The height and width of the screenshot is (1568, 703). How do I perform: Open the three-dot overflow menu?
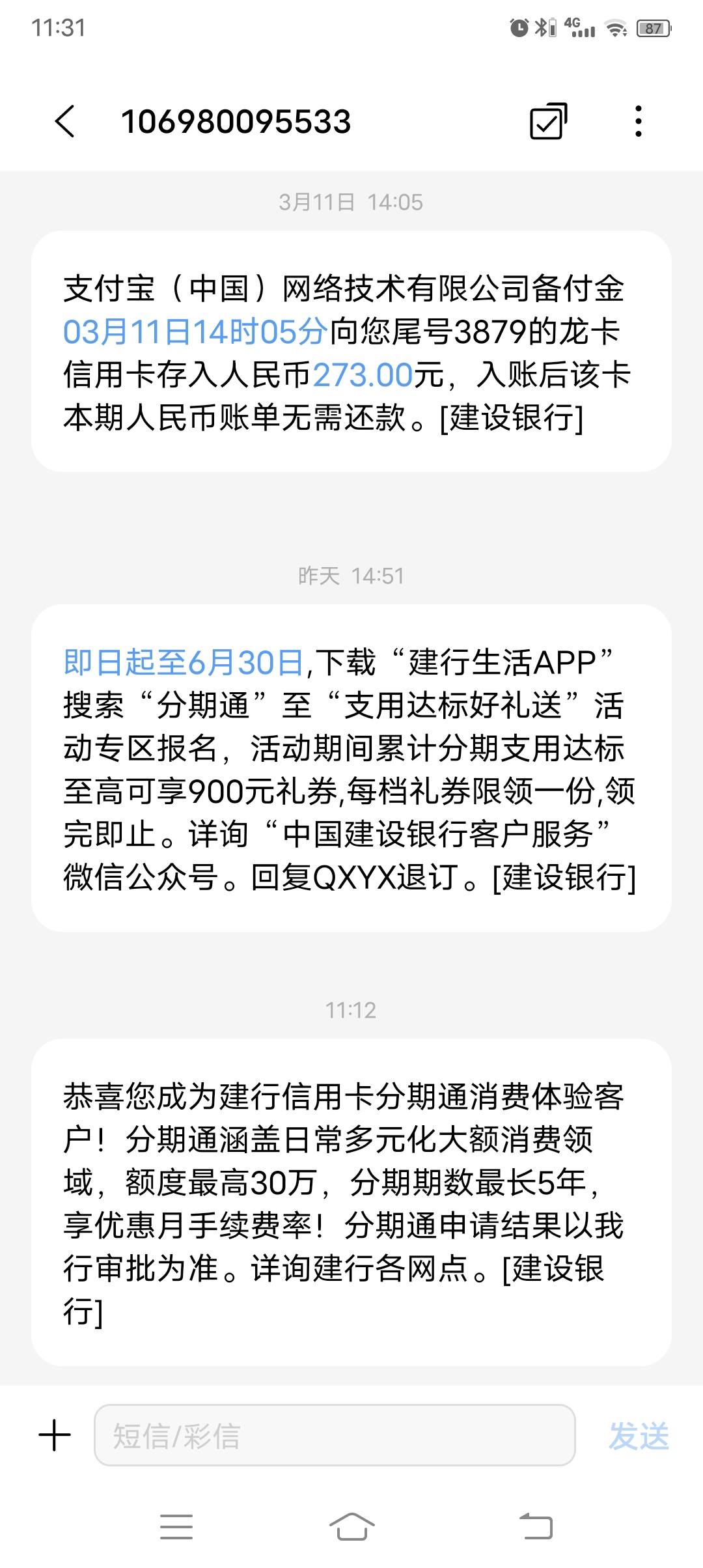pos(639,122)
